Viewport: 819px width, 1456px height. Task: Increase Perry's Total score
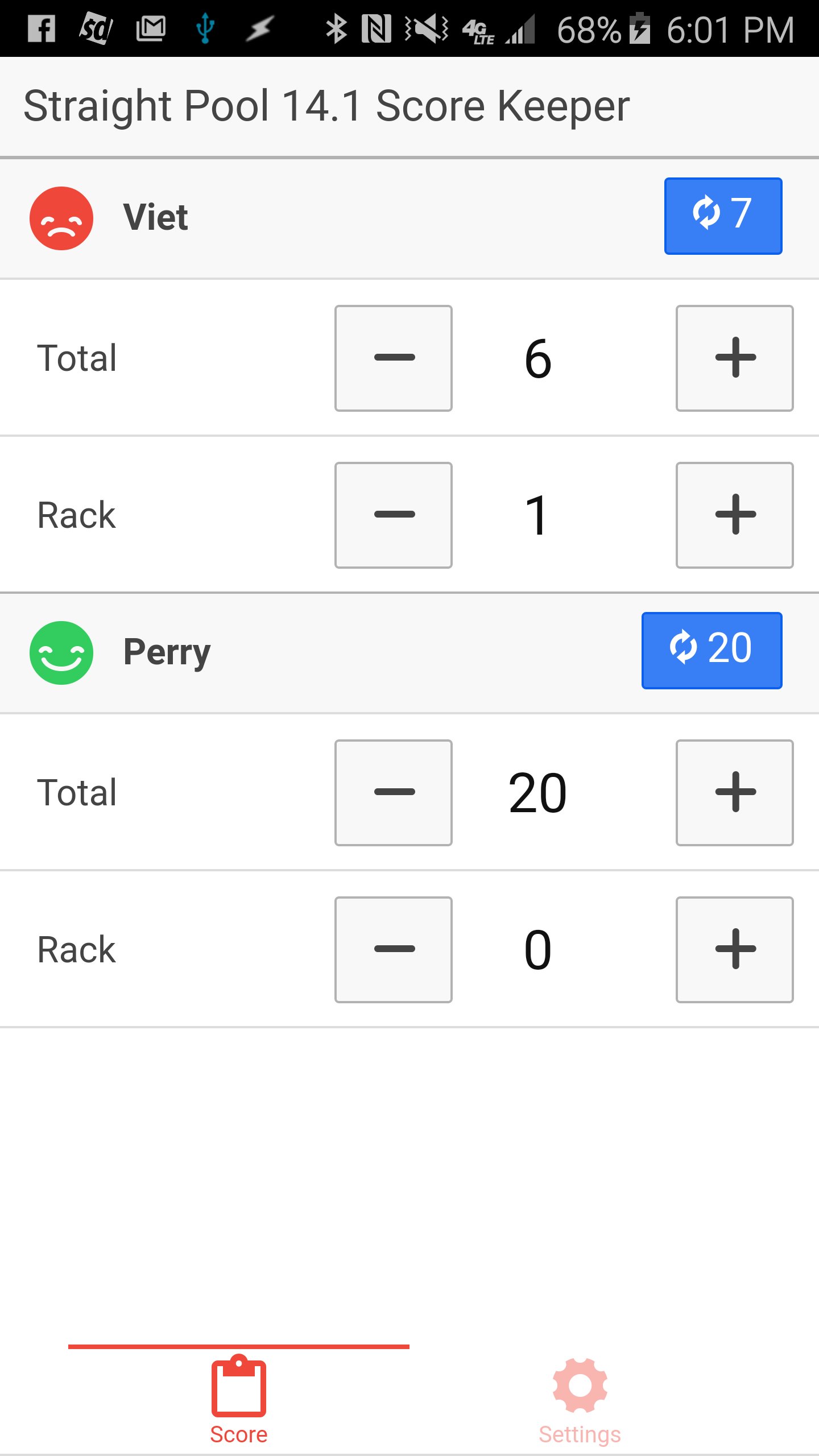(734, 792)
